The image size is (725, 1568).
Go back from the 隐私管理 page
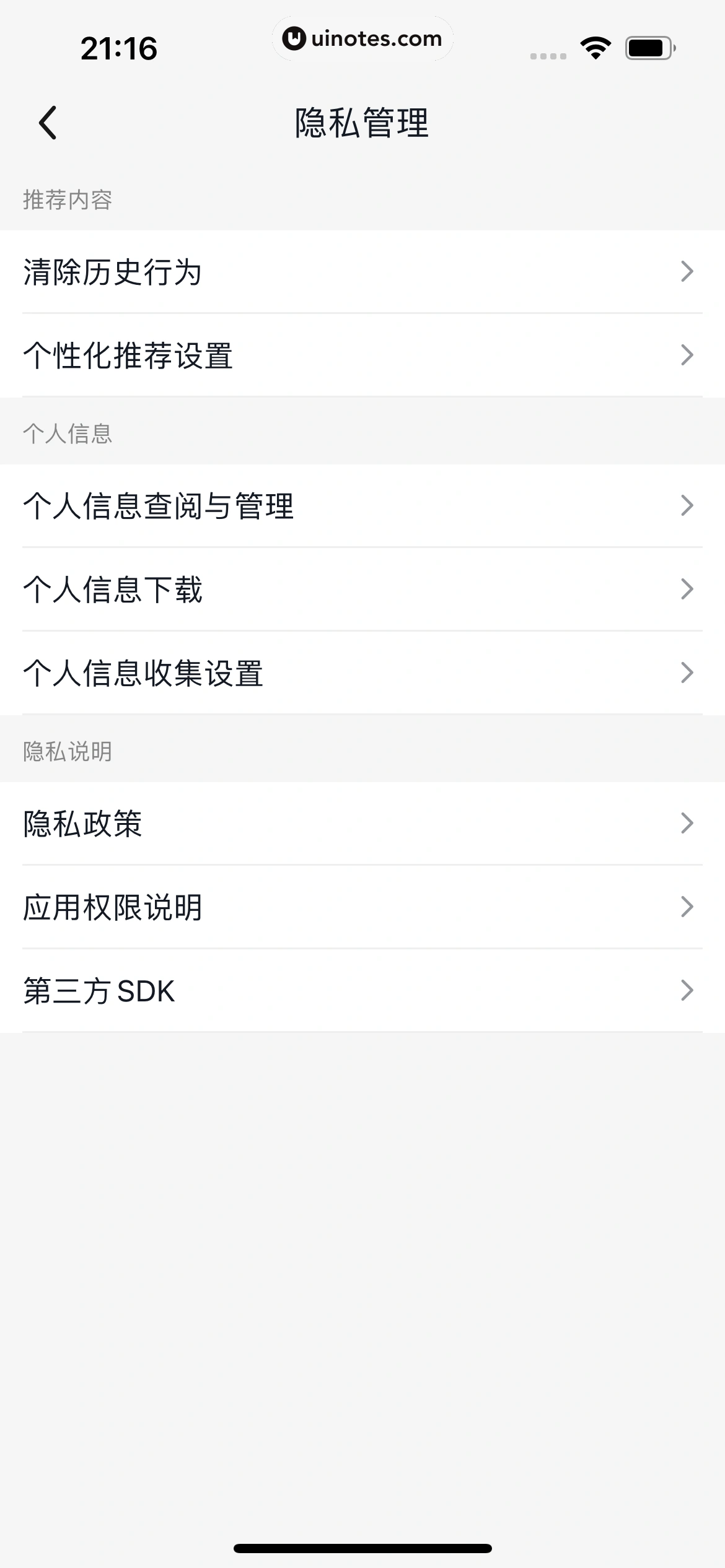48,123
